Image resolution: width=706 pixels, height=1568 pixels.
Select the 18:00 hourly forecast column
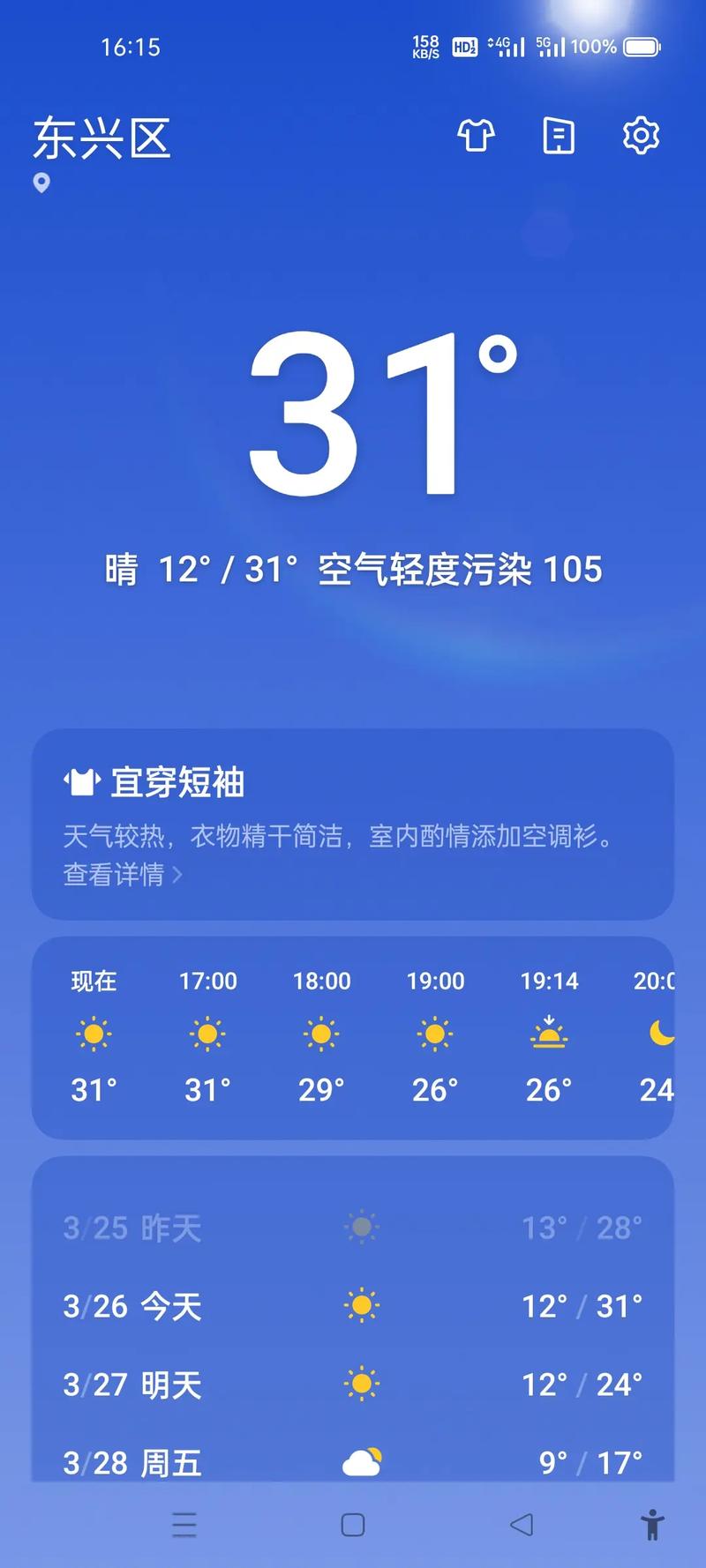[x=321, y=1034]
